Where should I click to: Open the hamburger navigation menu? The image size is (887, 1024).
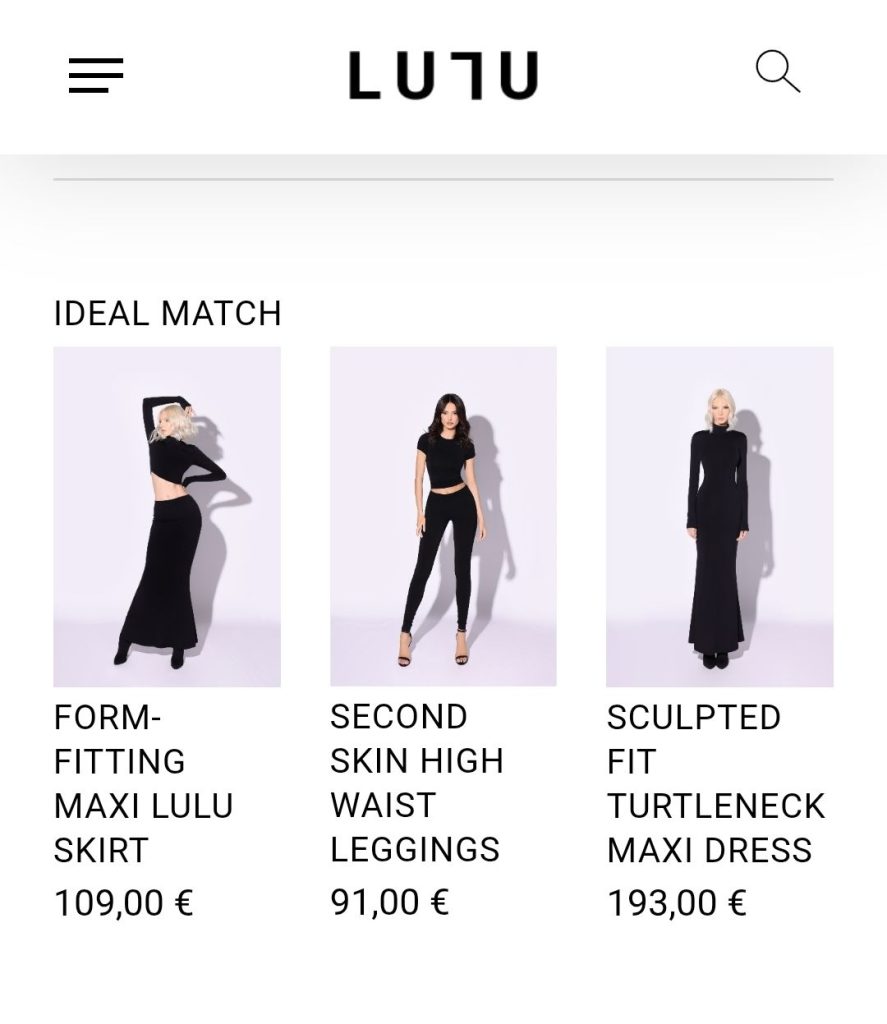click(x=96, y=76)
